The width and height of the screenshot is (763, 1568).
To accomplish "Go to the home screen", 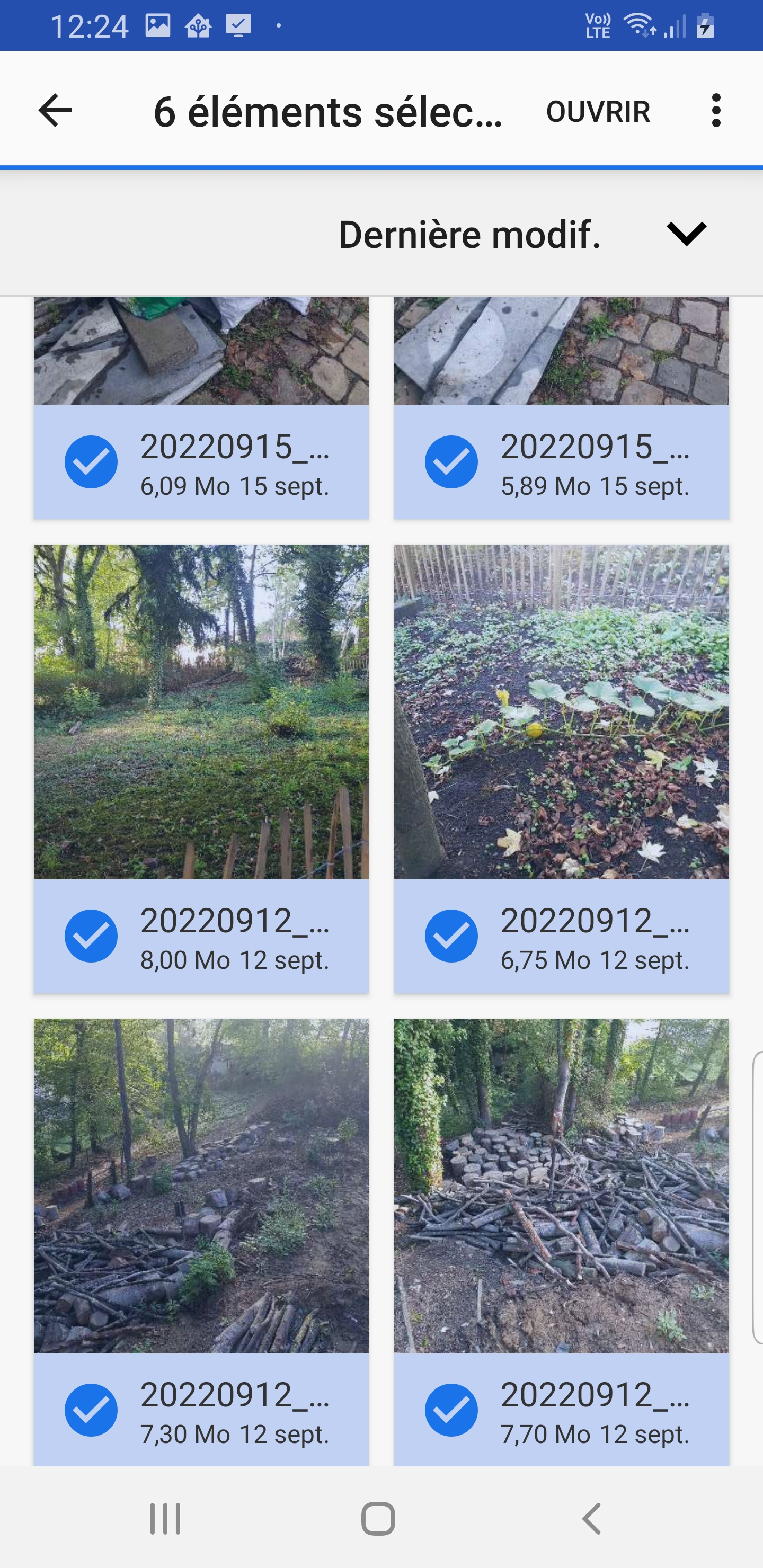I will (x=378, y=1519).
